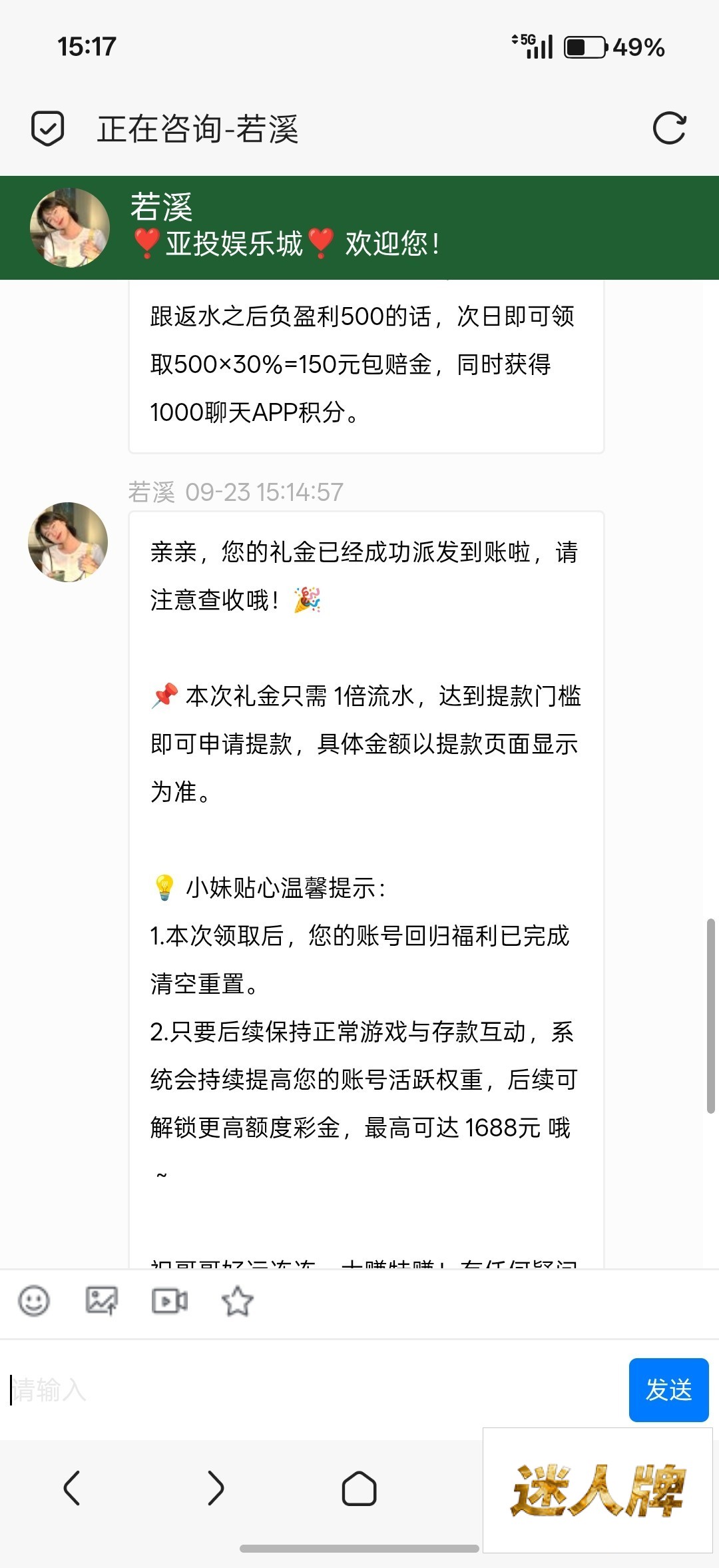Open the emoji picker
Image resolution: width=719 pixels, height=1568 pixels.
click(x=34, y=1300)
